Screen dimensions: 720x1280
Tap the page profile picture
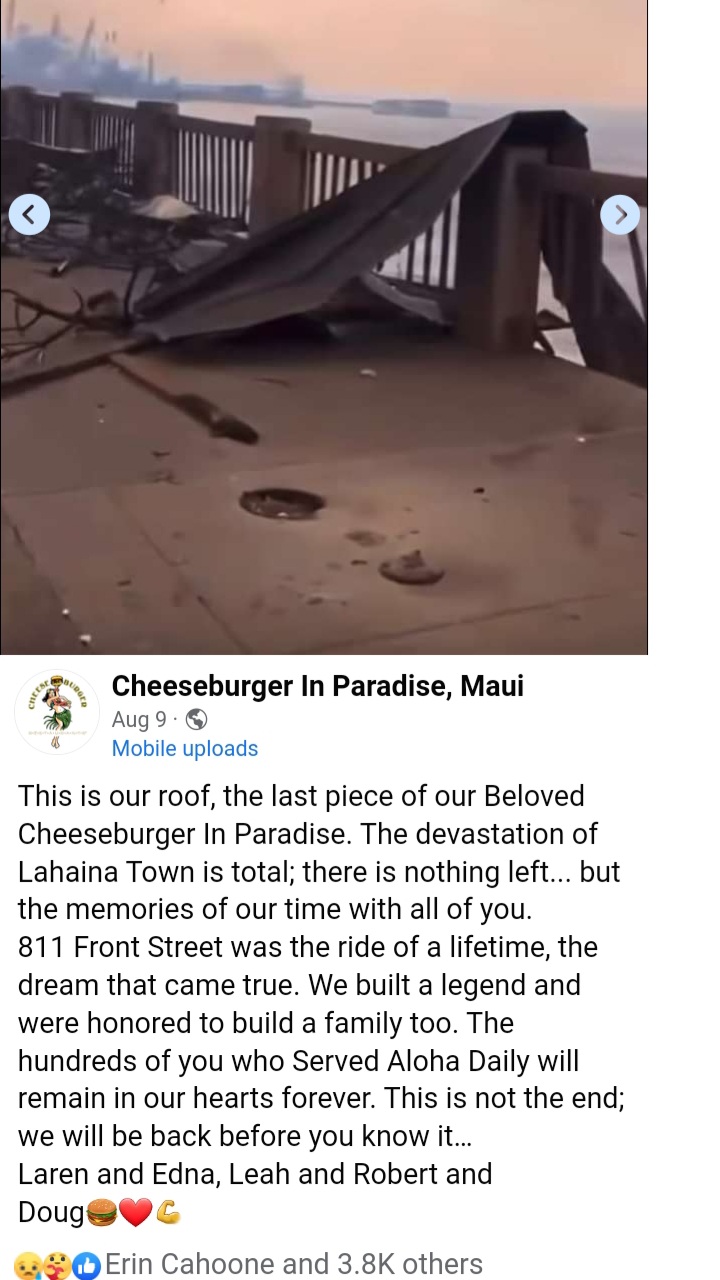57,713
